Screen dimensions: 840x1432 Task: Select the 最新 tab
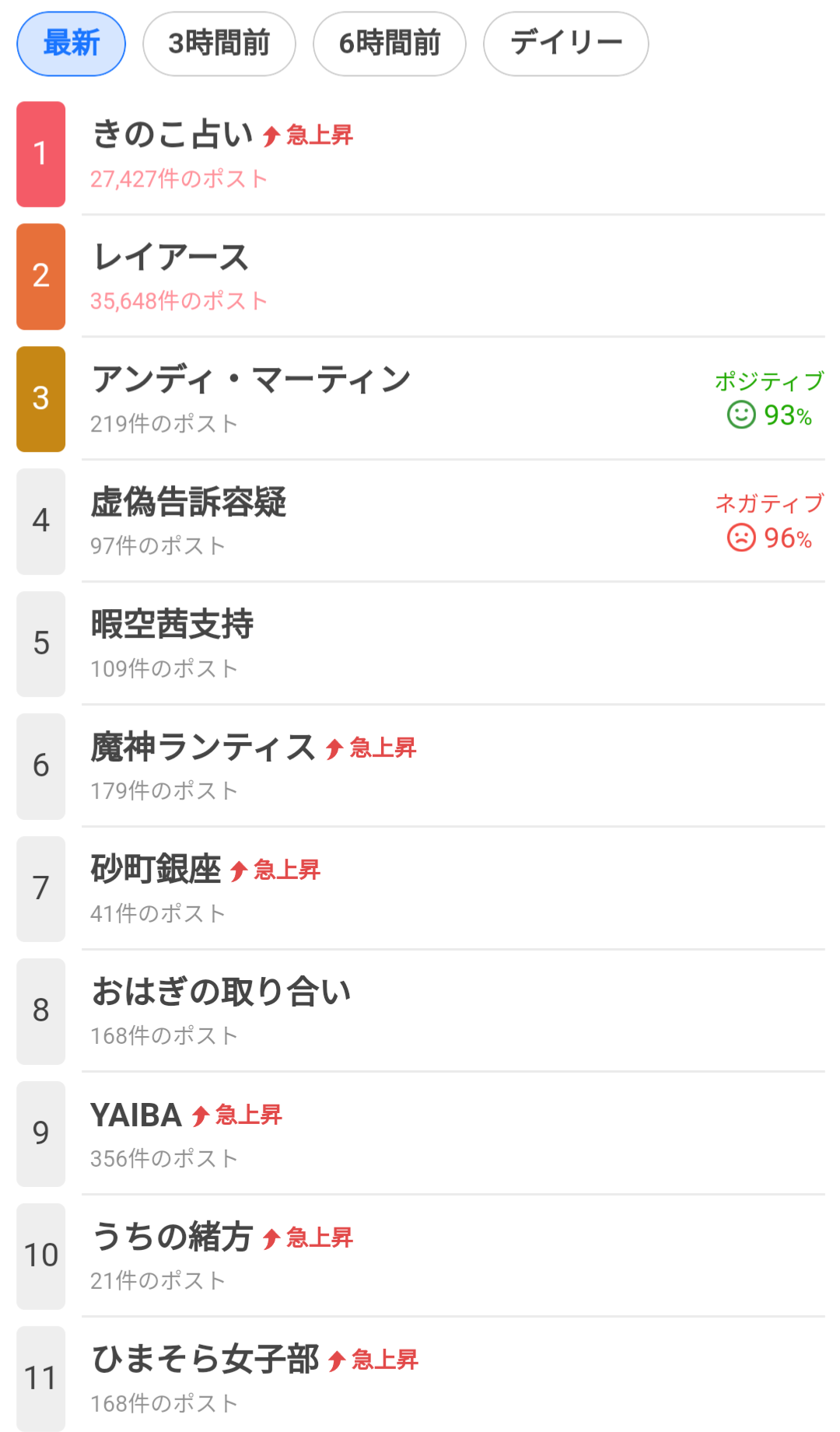pos(71,44)
